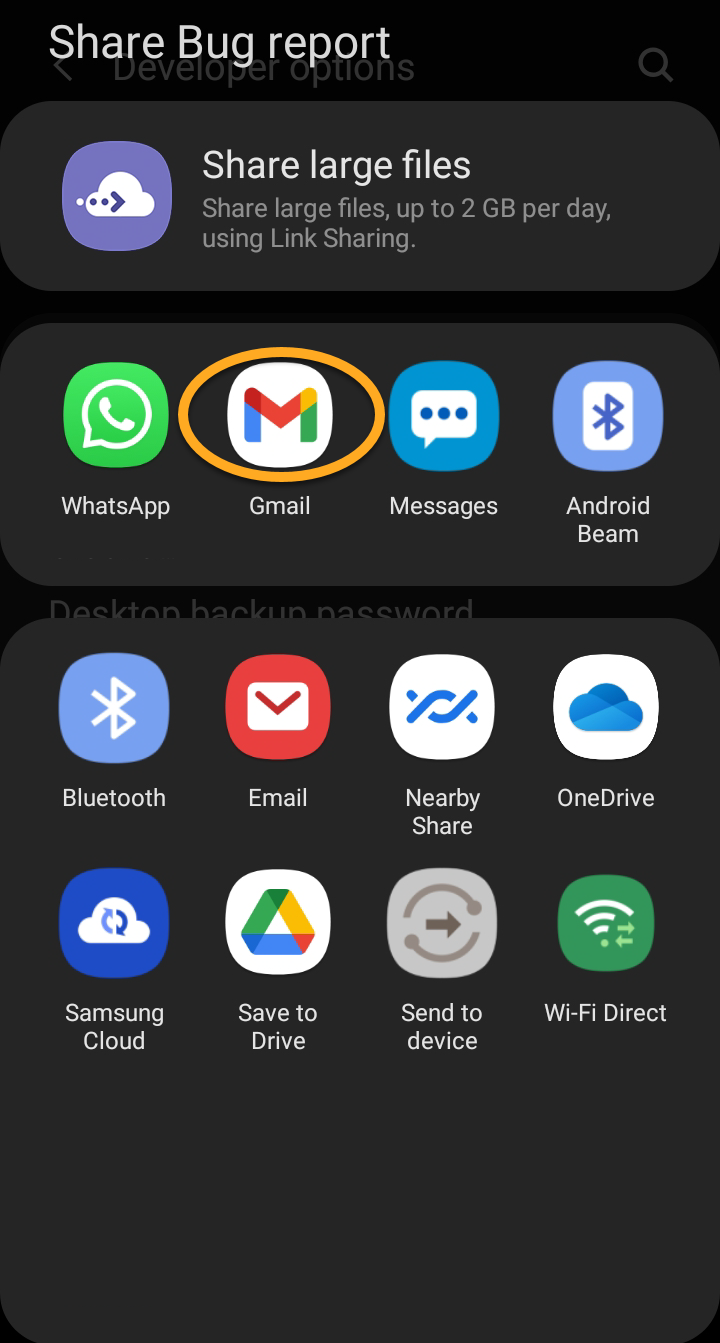Share using Messages app

click(x=443, y=415)
